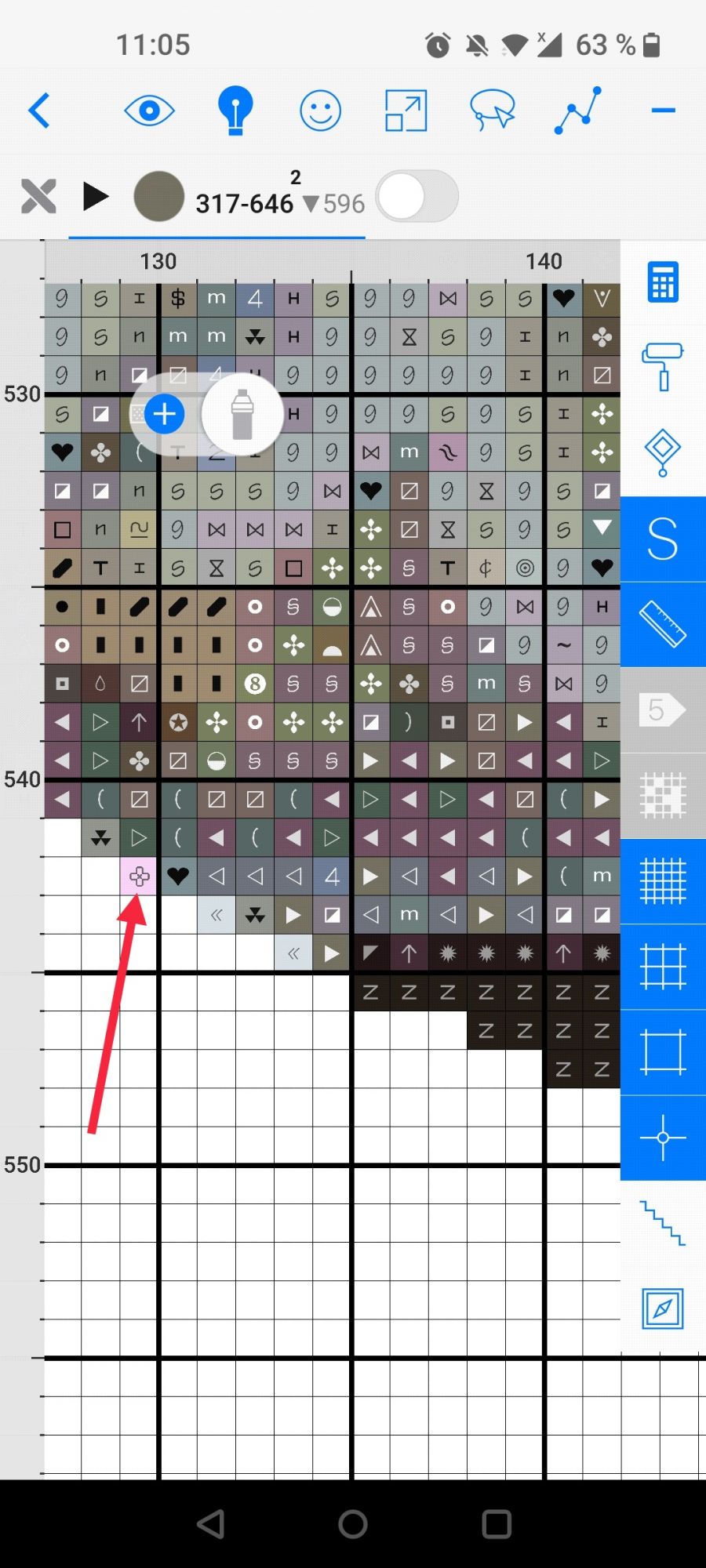706x1568 pixels.
Task: Activate the ruler measure tool
Action: (x=662, y=624)
